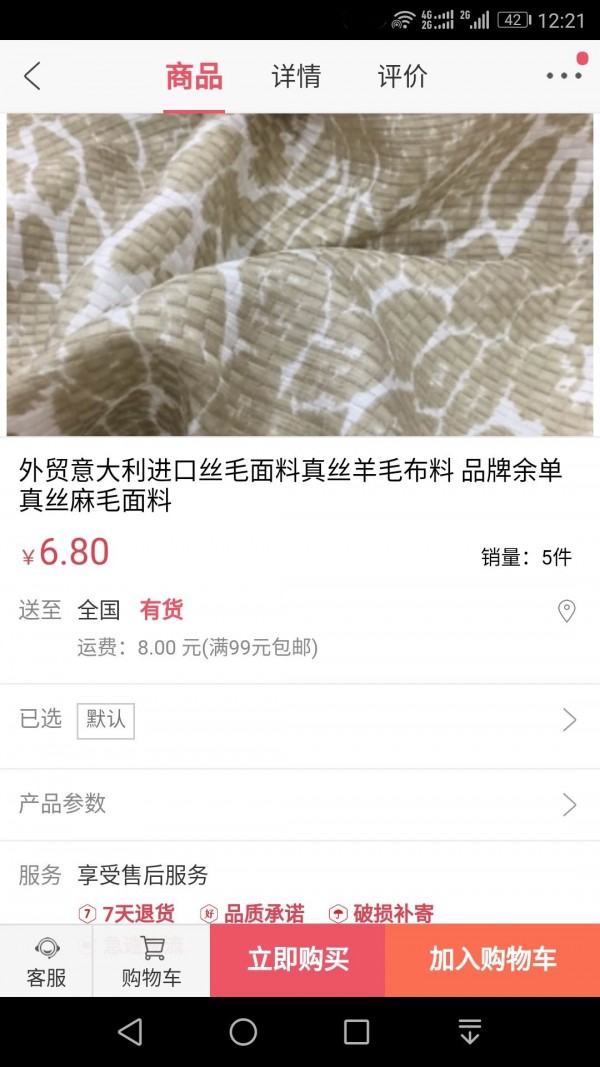Tap 立即购买 to buy now
This screenshot has height=1067, width=600.
pyautogui.click(x=298, y=960)
